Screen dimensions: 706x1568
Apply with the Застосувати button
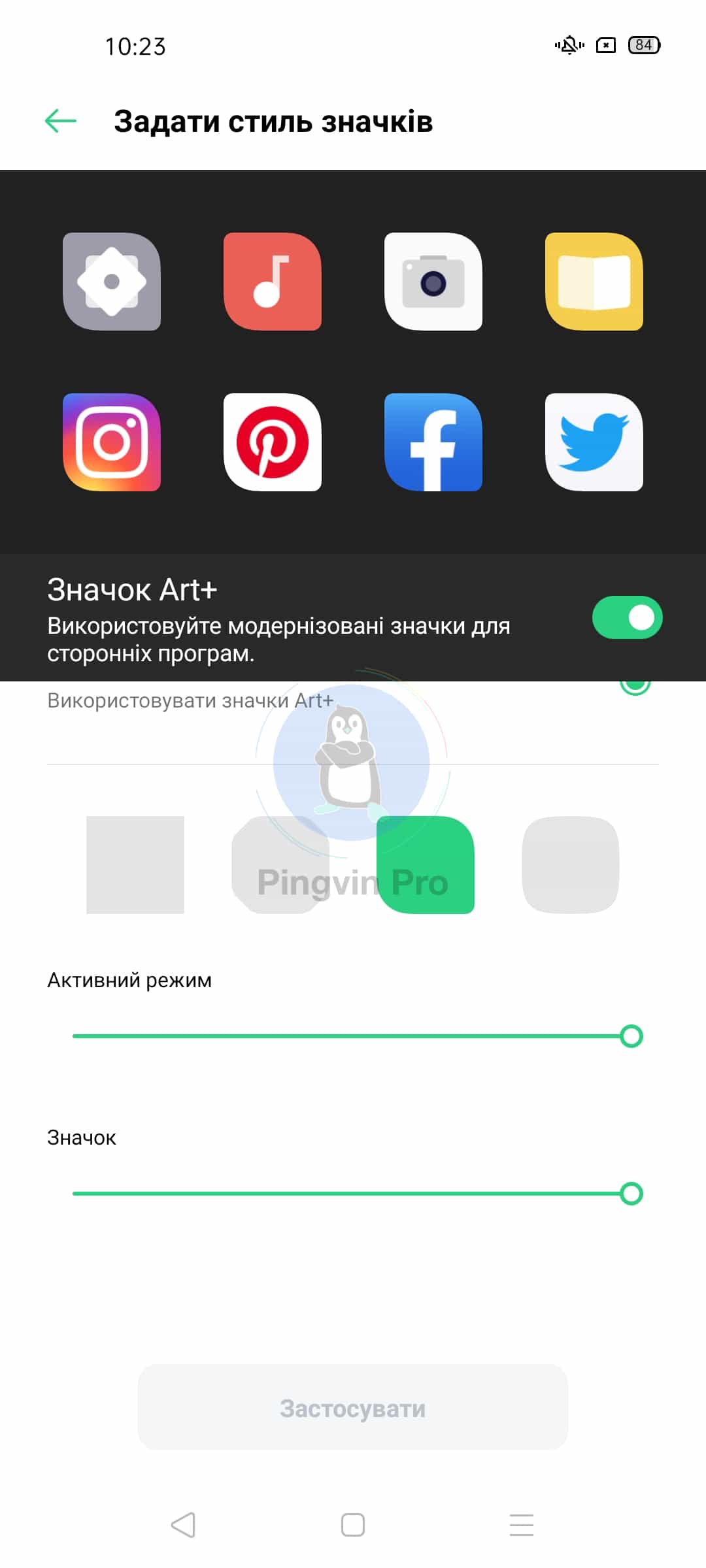point(353,1409)
